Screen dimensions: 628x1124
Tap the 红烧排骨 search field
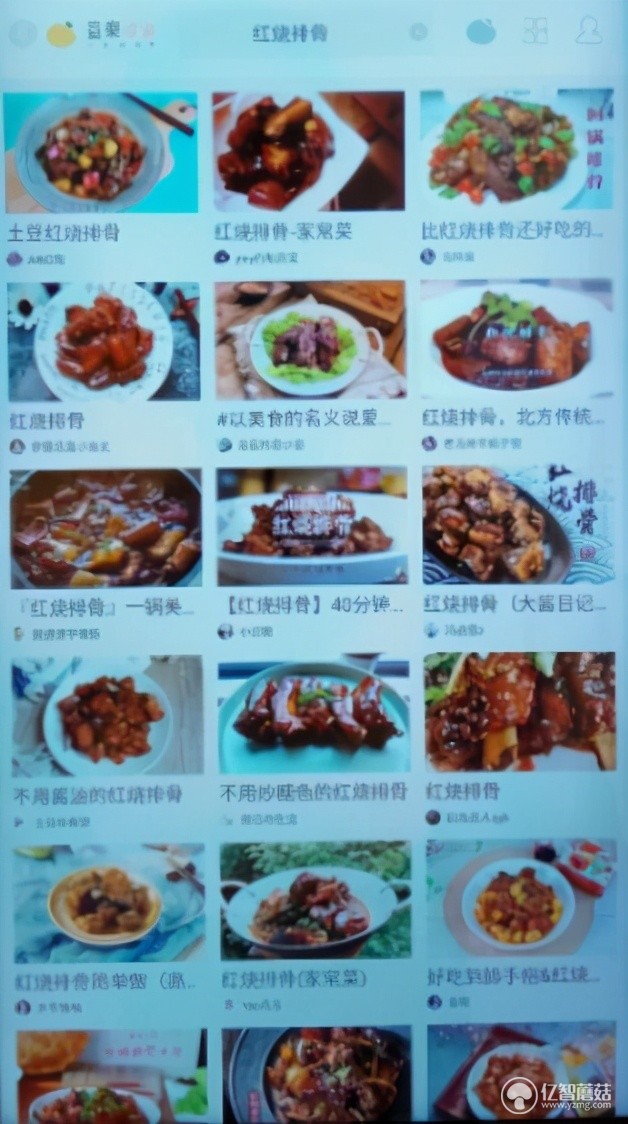(288, 33)
